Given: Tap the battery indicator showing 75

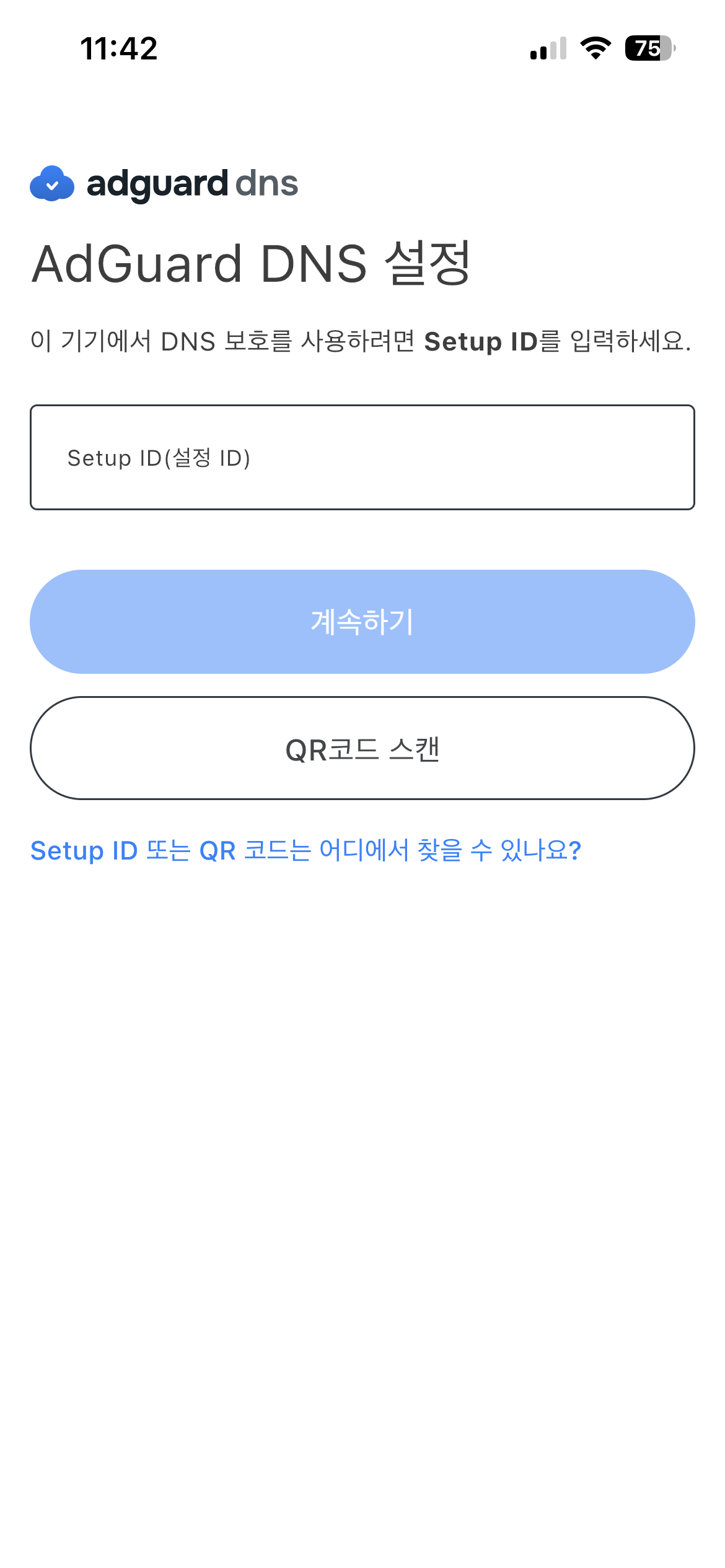Looking at the screenshot, I should tap(649, 48).
